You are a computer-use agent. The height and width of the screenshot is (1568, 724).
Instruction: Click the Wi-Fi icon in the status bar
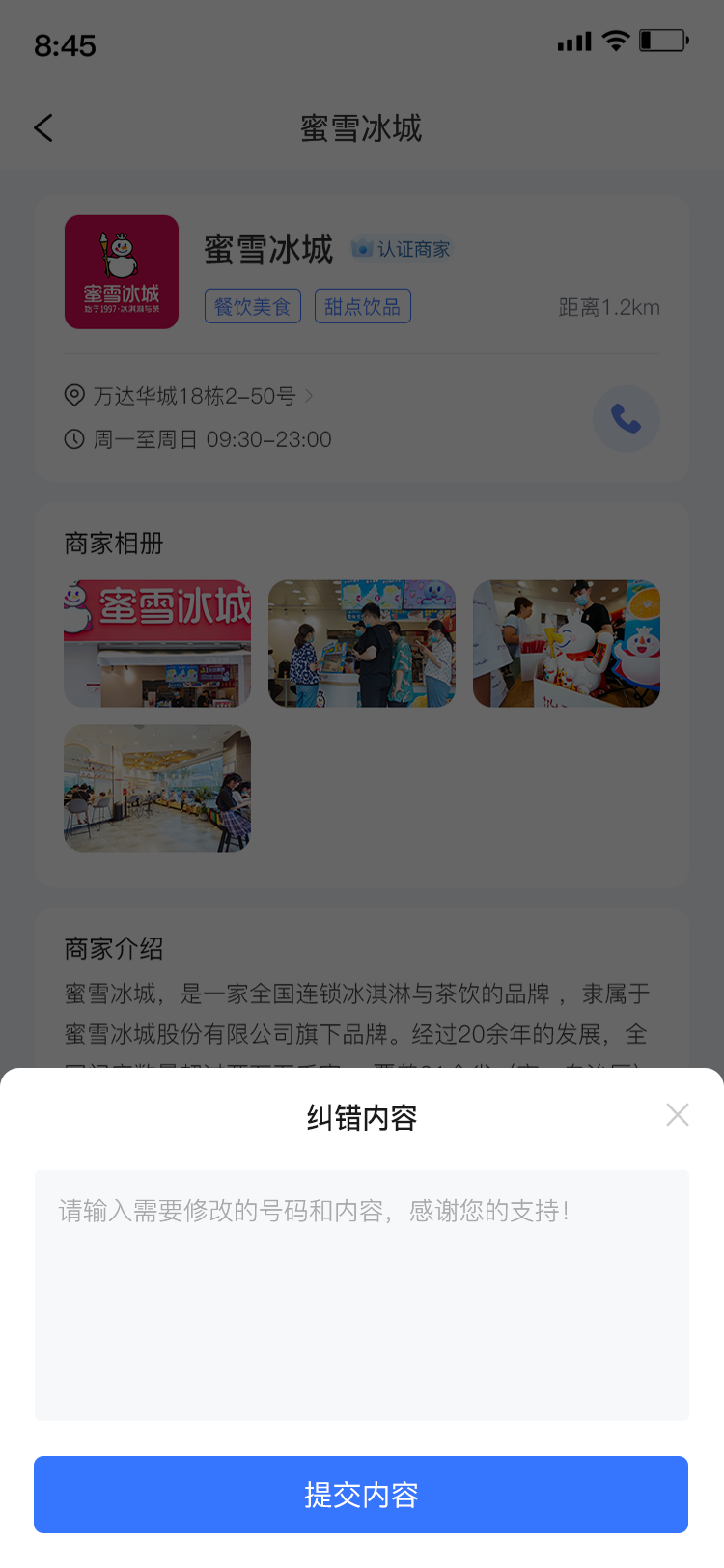(613, 41)
